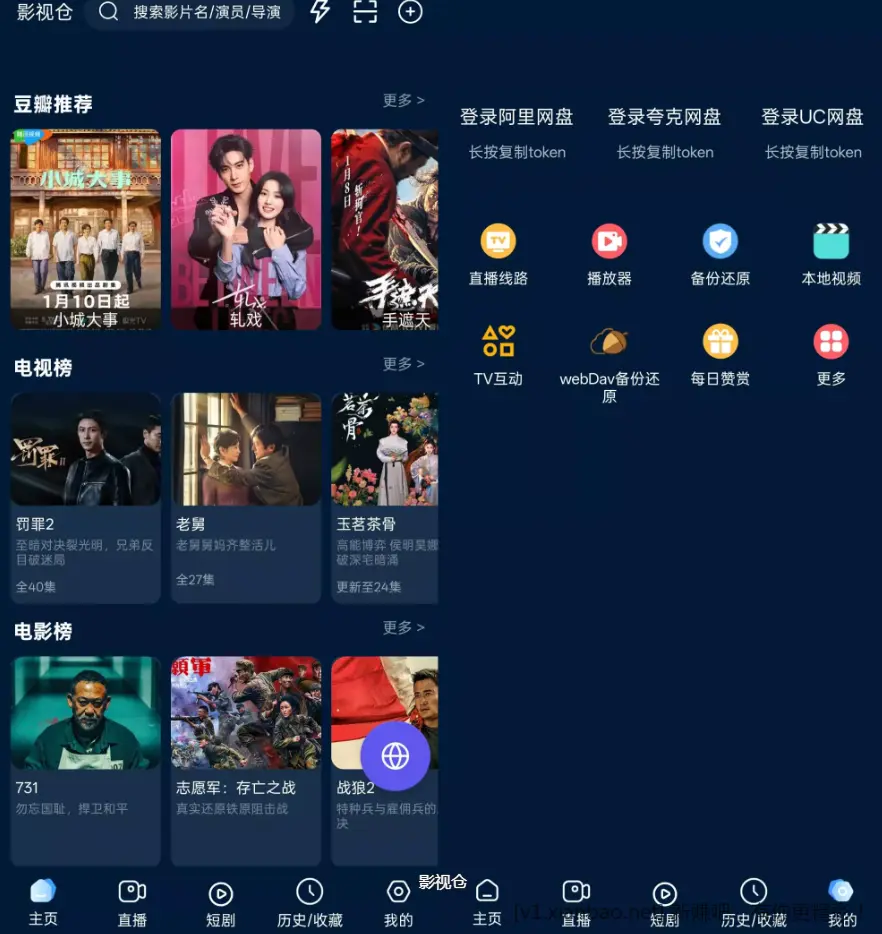Viewport: 882px width, 934px height.
Task: Tap the 备份还原 backup restore icon
Action: tap(720, 241)
